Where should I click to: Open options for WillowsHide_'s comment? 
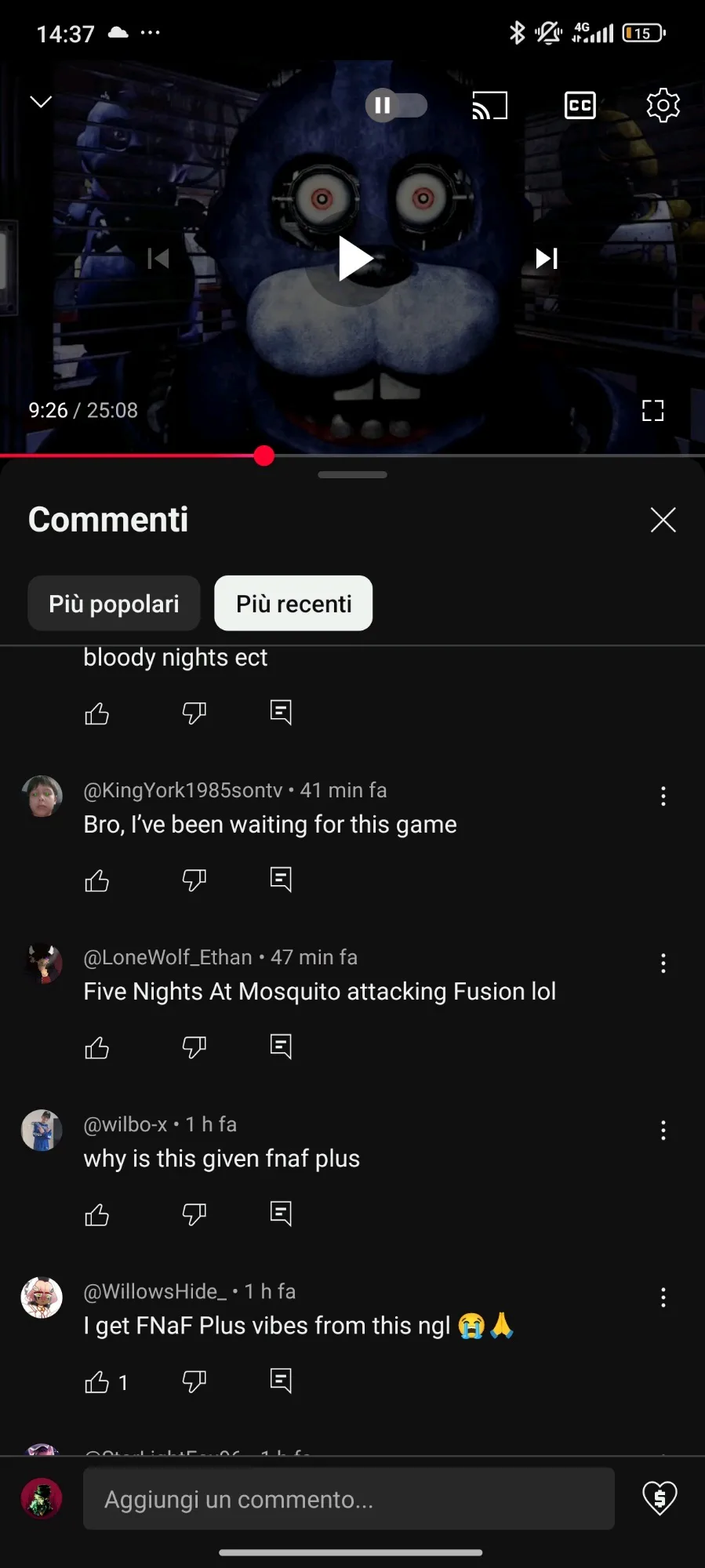tap(663, 1298)
